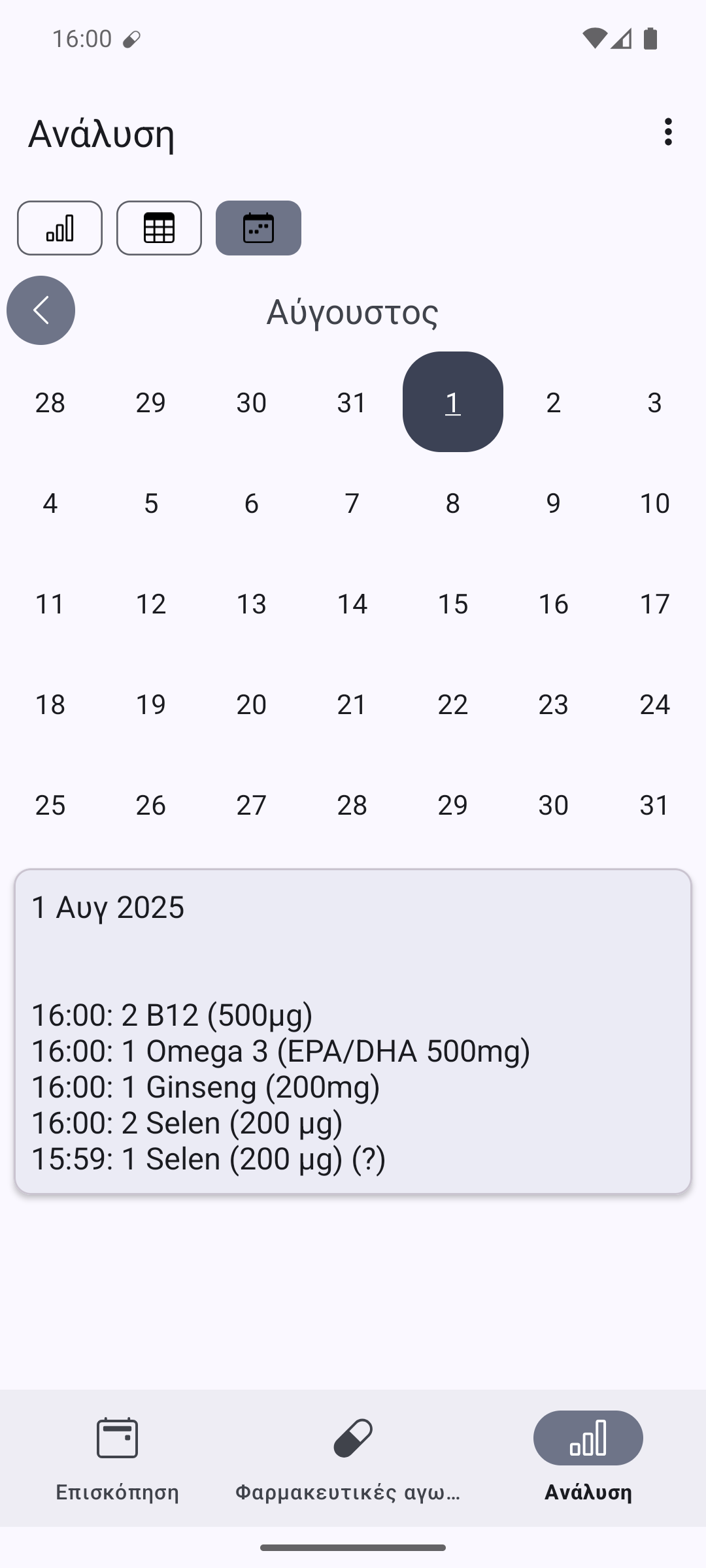
Task: Open the overflow menu
Action: (667, 132)
